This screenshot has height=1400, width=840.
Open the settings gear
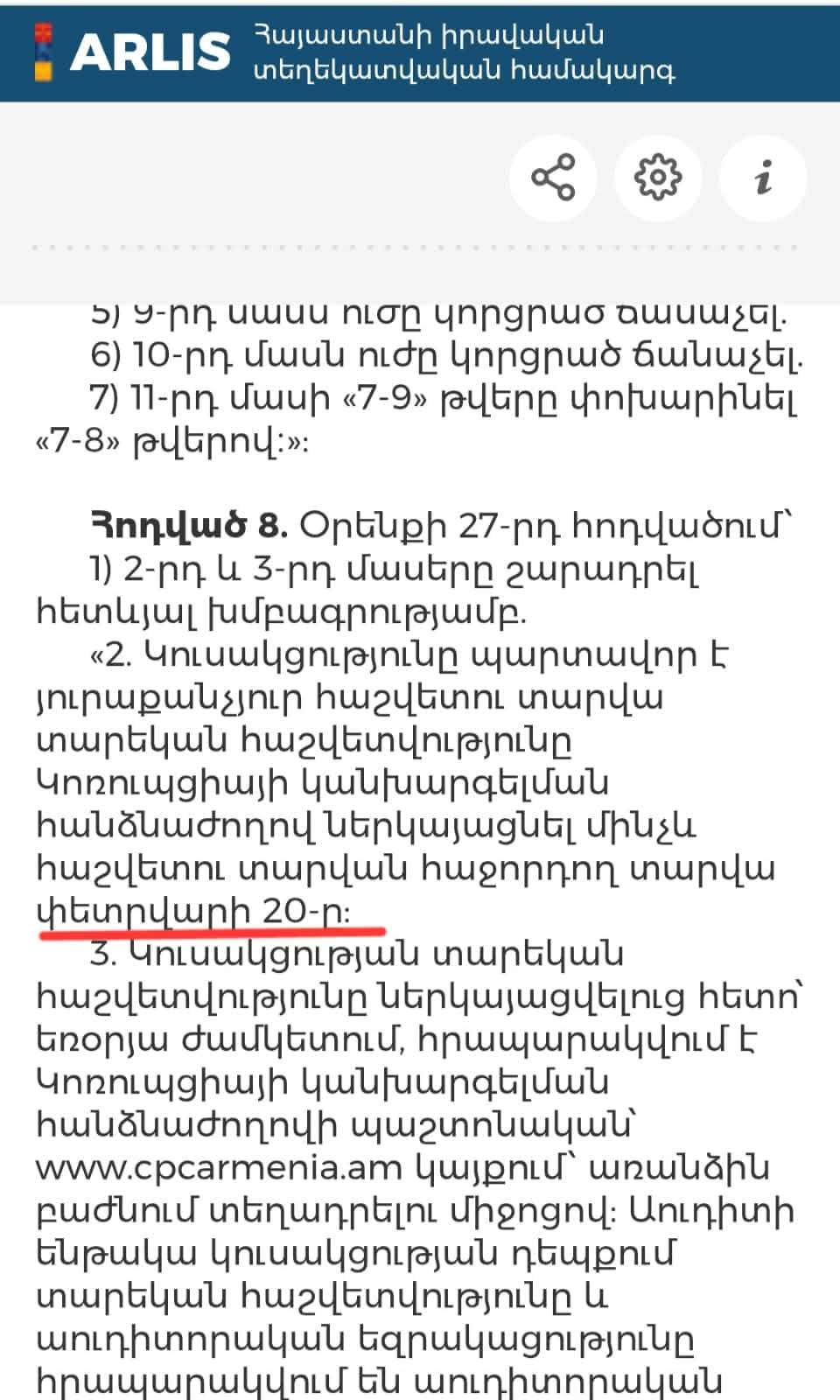[658, 178]
